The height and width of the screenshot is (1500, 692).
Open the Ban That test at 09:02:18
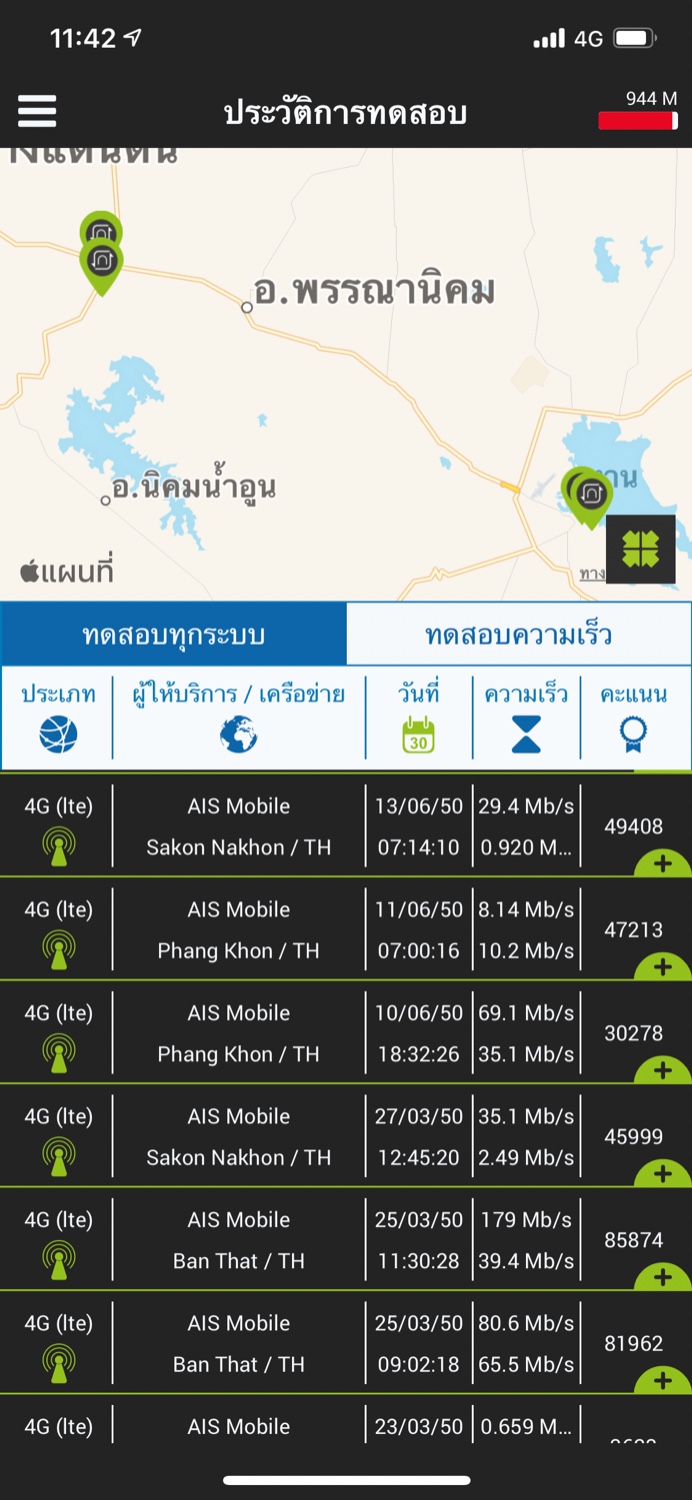[346, 1343]
